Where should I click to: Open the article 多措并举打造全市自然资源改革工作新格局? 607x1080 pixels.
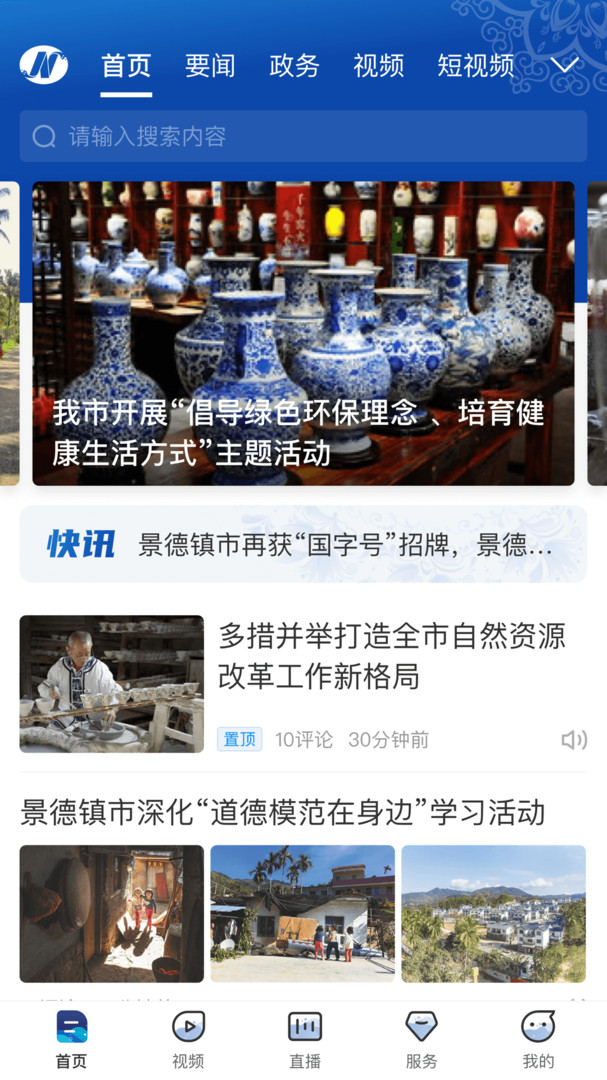392,656
